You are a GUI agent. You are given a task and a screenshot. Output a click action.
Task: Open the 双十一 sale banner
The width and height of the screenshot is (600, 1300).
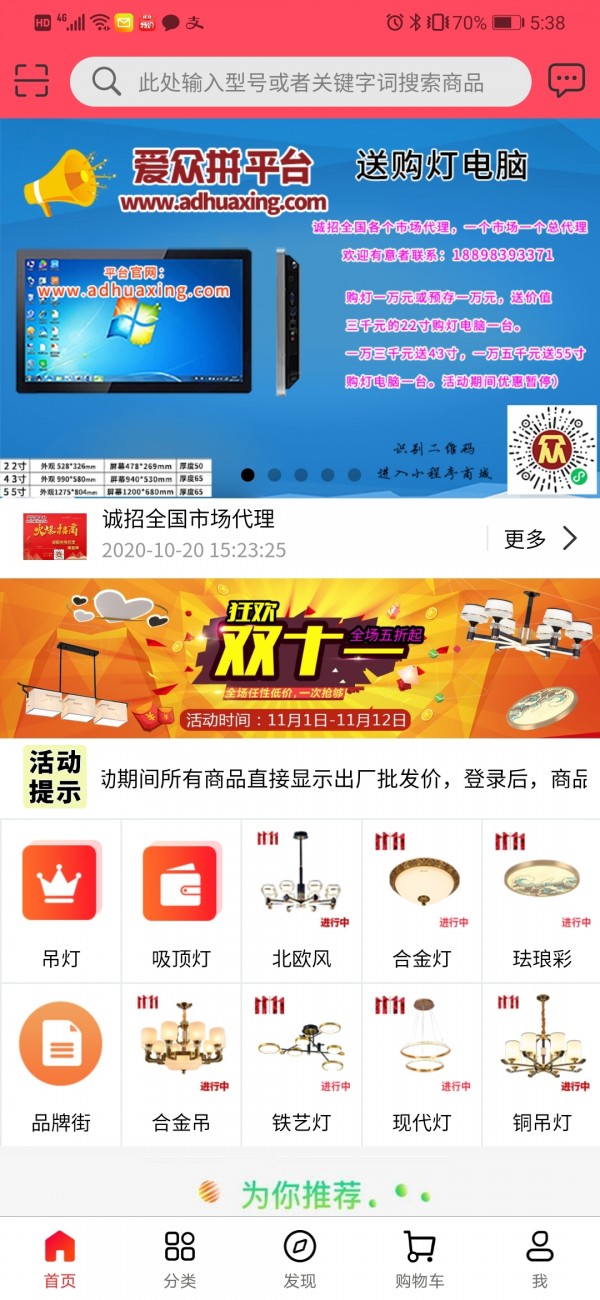[x=300, y=658]
